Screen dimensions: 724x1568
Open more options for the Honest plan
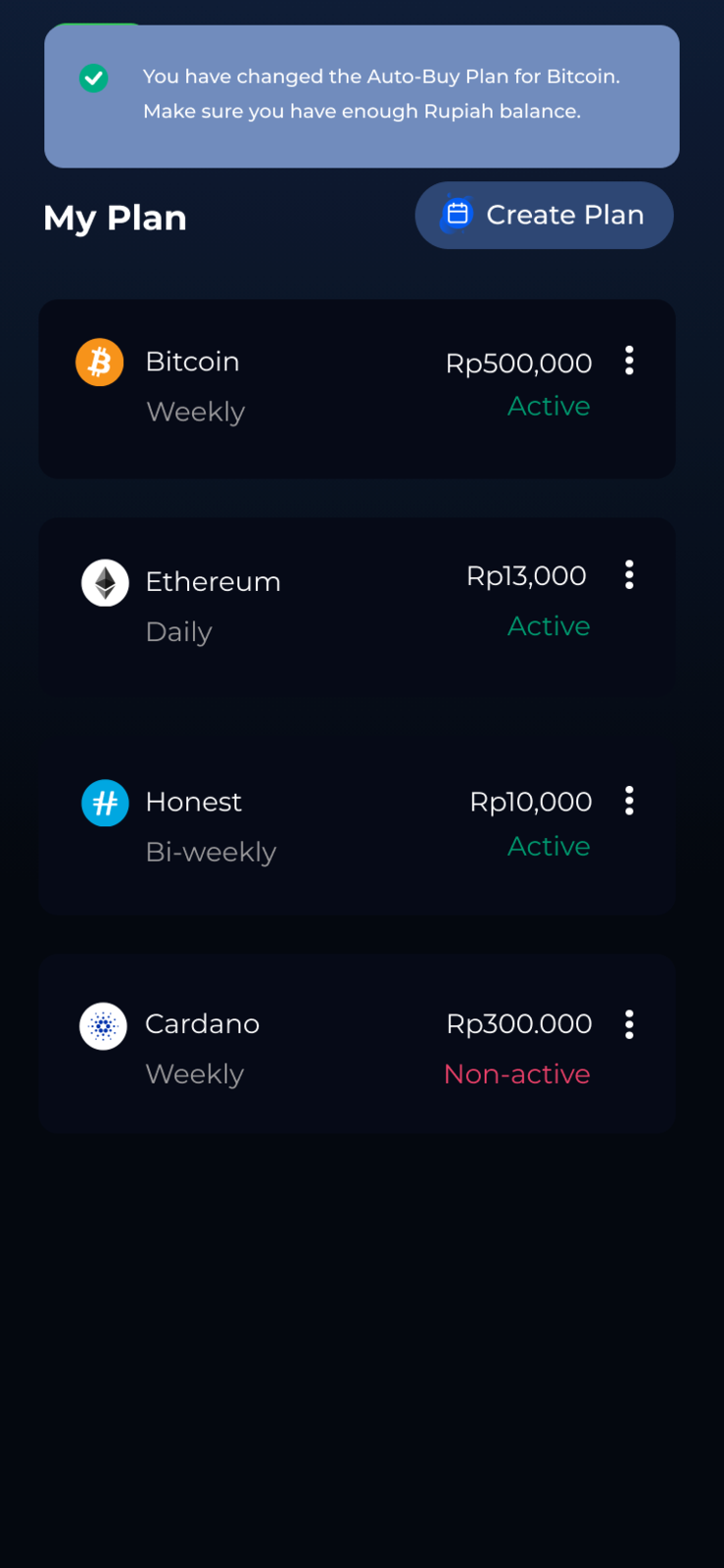[x=629, y=802]
